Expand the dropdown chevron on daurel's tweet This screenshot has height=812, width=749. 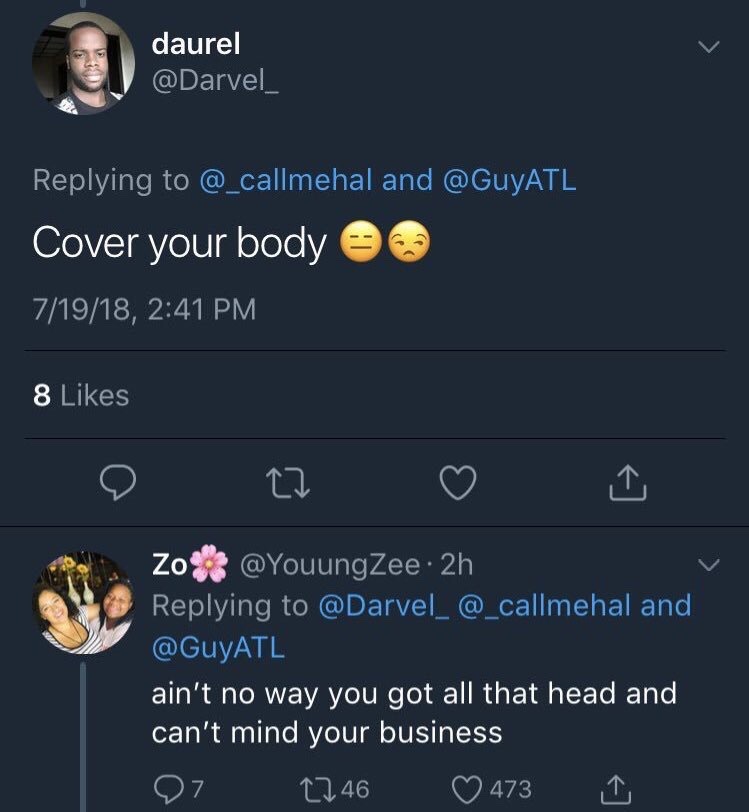click(x=707, y=47)
